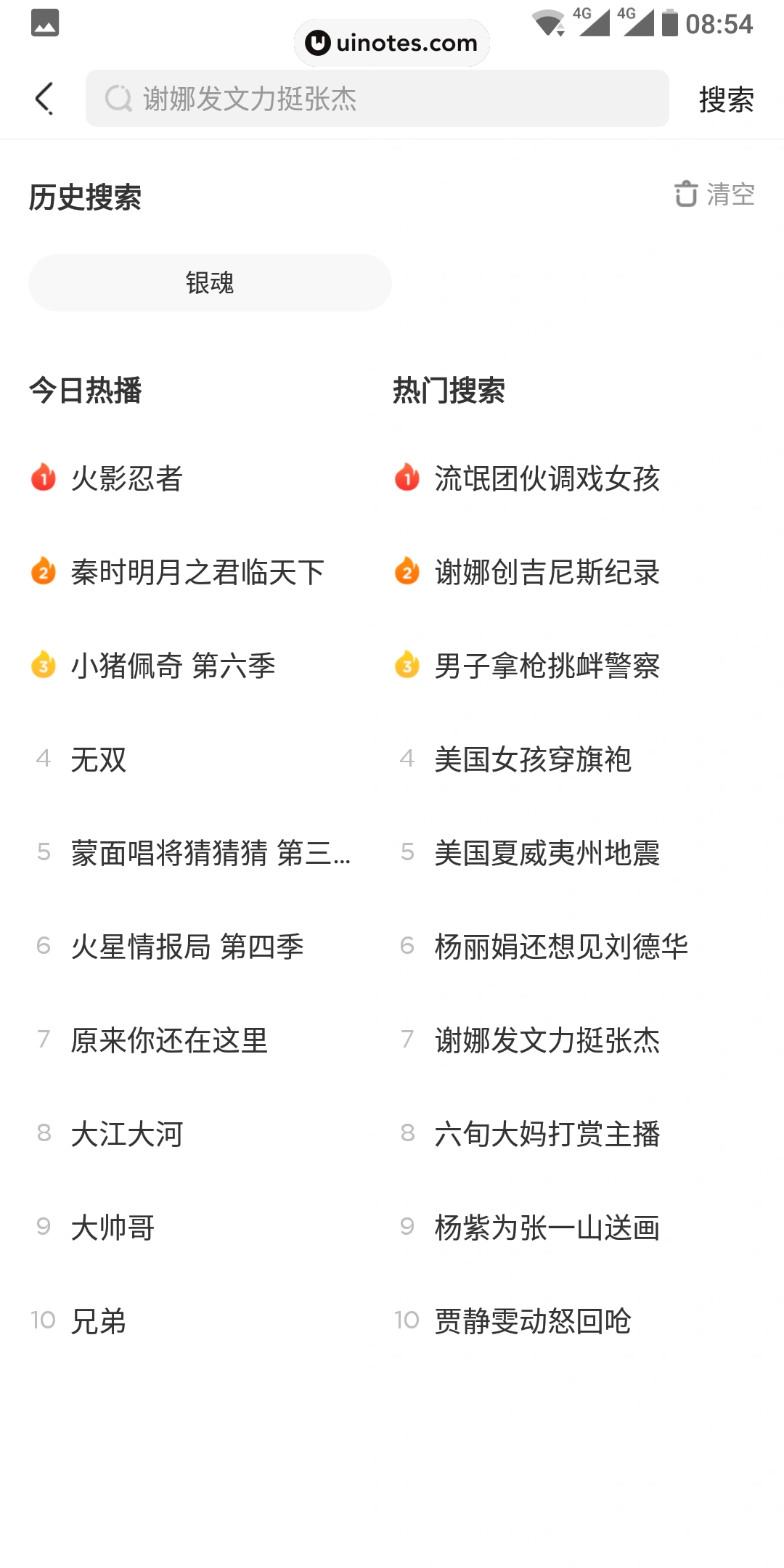784x1568 pixels.
Task: Open 秦时明月之君临天下
Action: [197, 572]
